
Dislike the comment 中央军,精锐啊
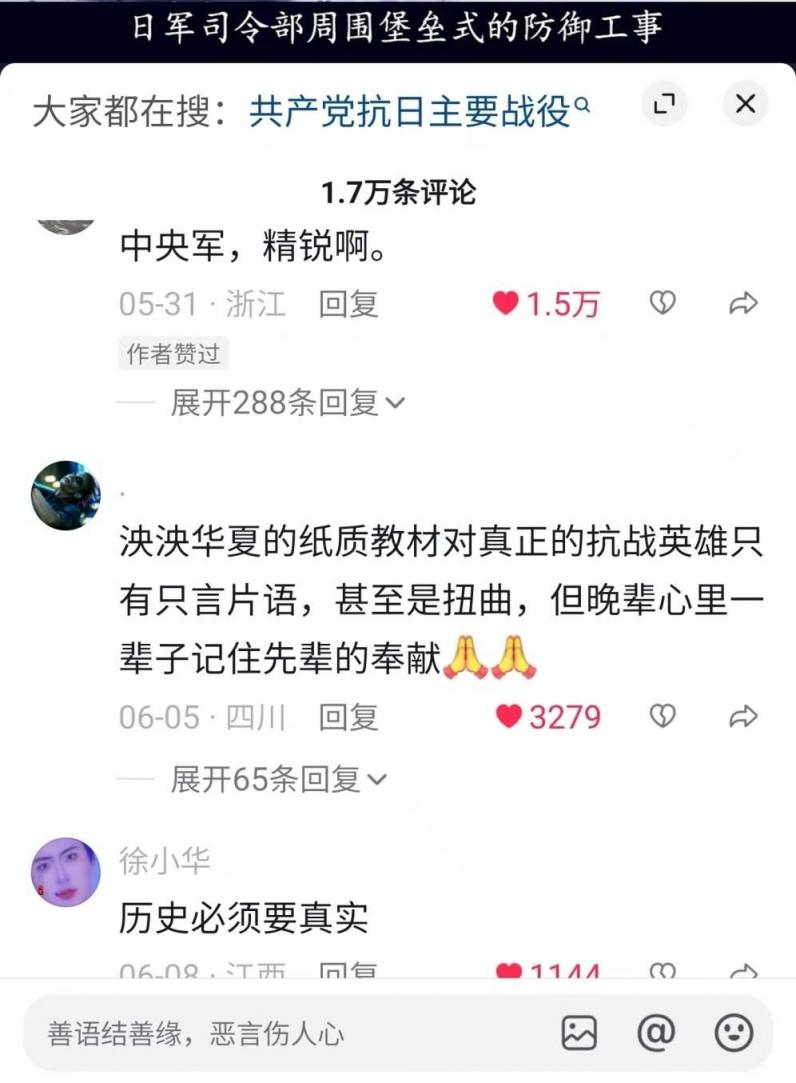click(662, 303)
